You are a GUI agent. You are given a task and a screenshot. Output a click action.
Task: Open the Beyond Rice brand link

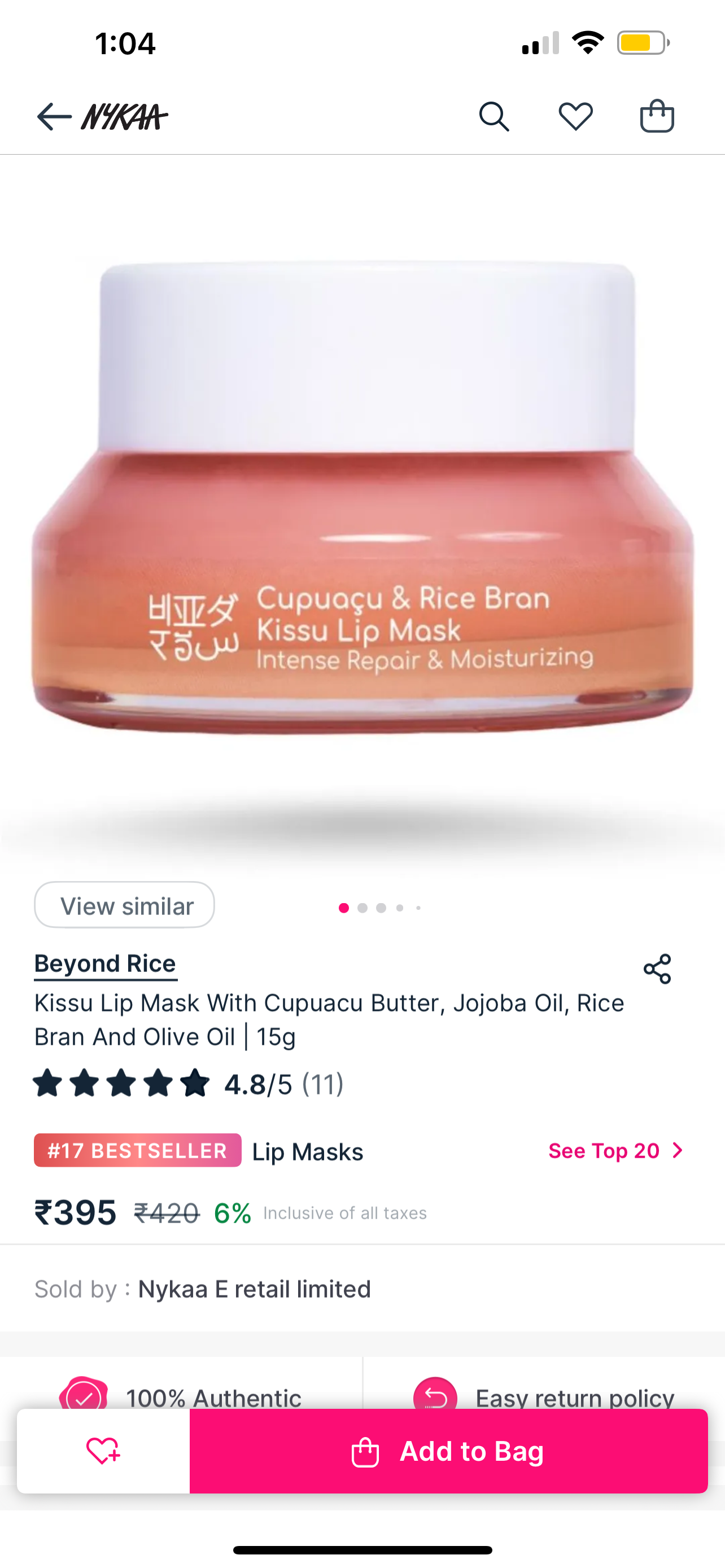[x=106, y=963]
